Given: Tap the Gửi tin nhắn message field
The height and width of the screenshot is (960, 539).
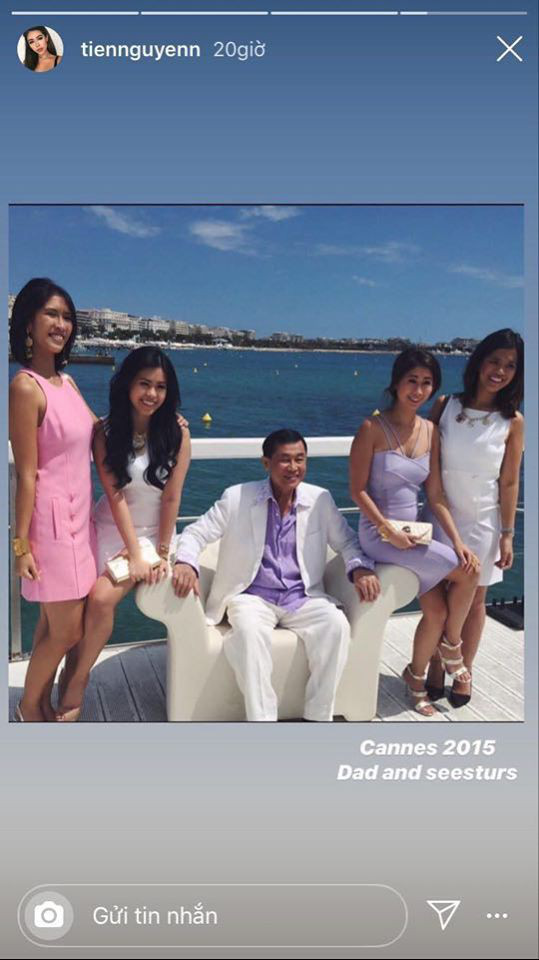Looking at the screenshot, I should point(212,916).
